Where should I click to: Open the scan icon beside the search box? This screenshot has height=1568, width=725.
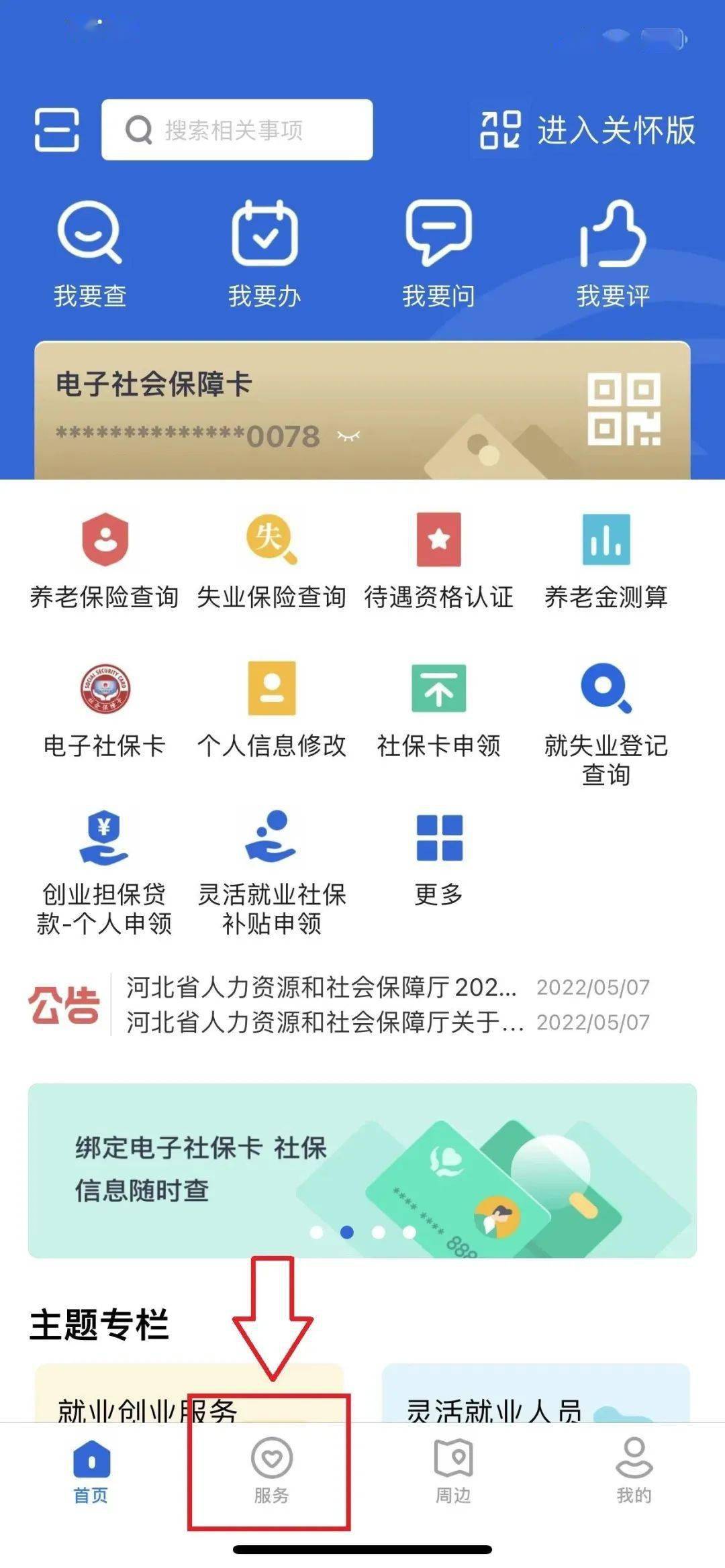pyautogui.click(x=57, y=129)
